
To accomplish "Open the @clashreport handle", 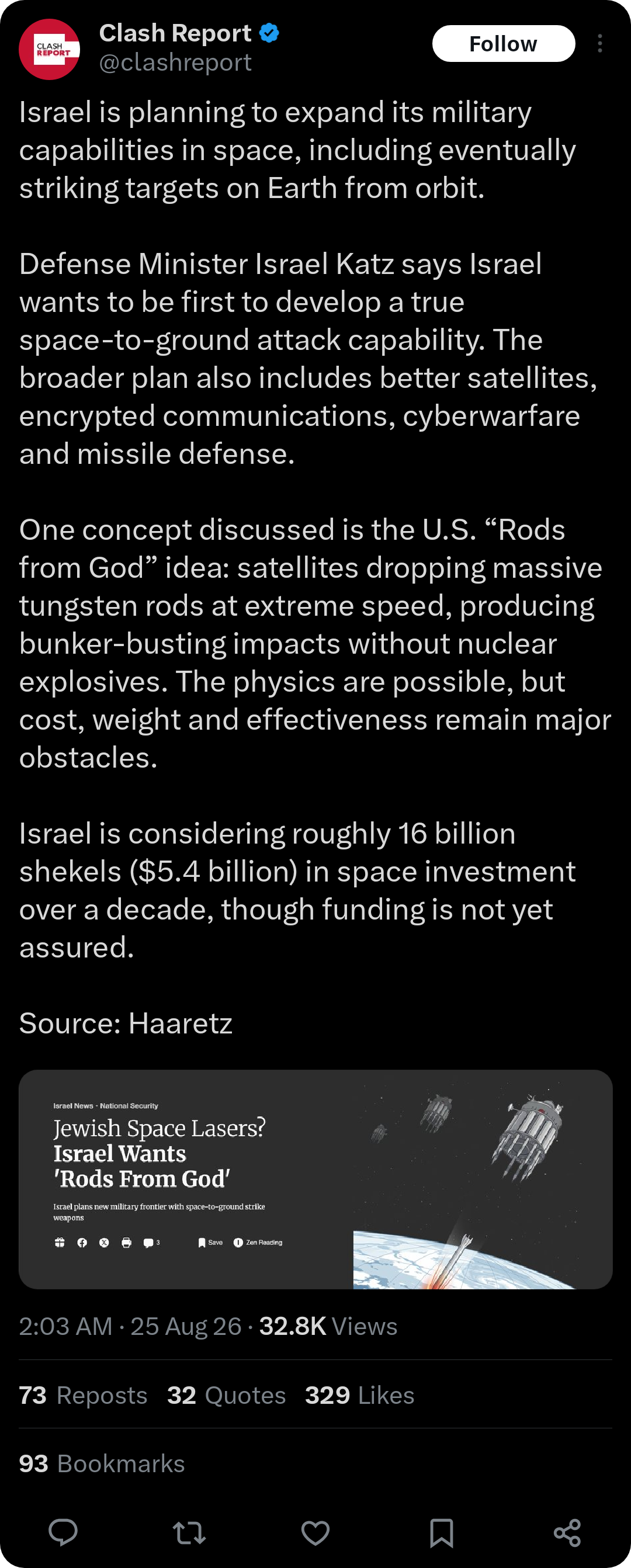I will click(175, 62).
